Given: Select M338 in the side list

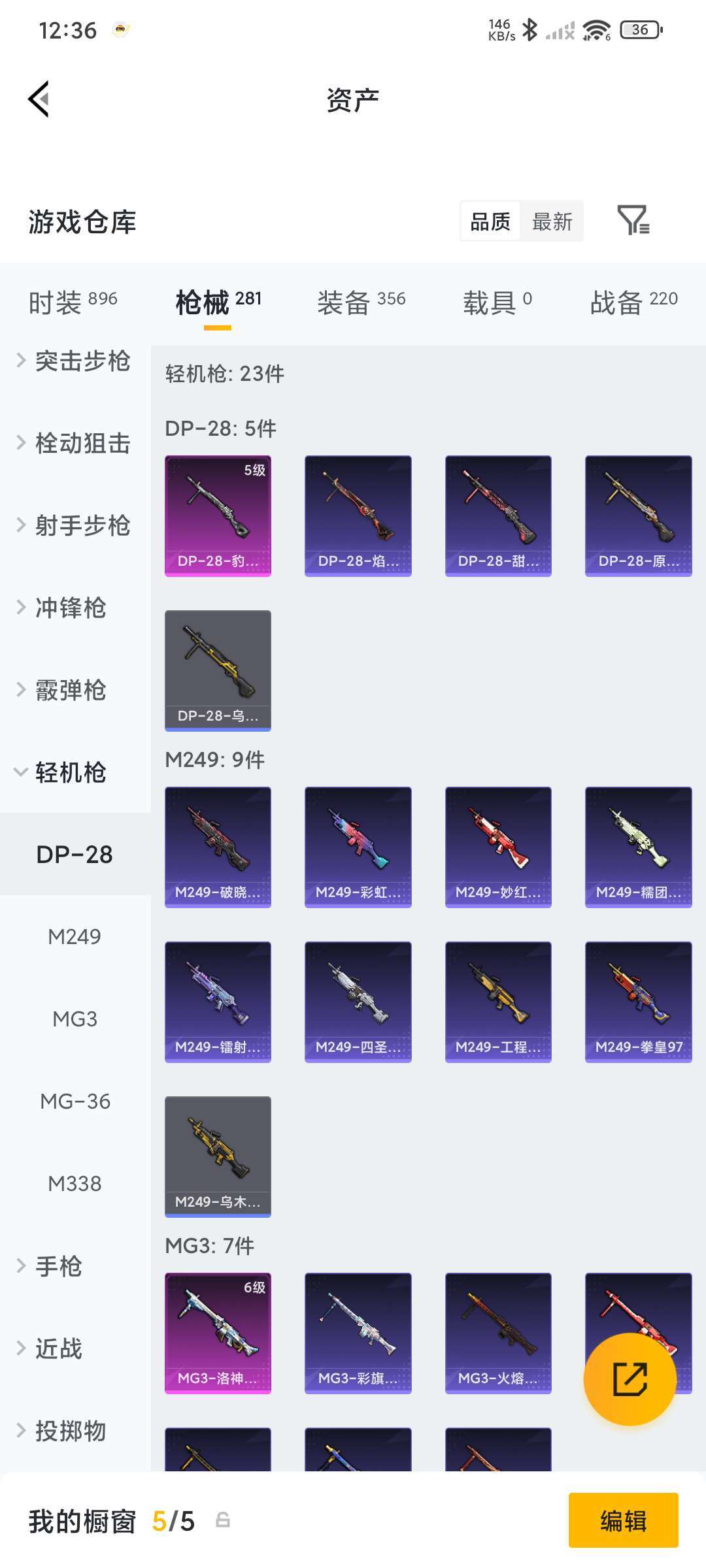Looking at the screenshot, I should coord(75,1183).
